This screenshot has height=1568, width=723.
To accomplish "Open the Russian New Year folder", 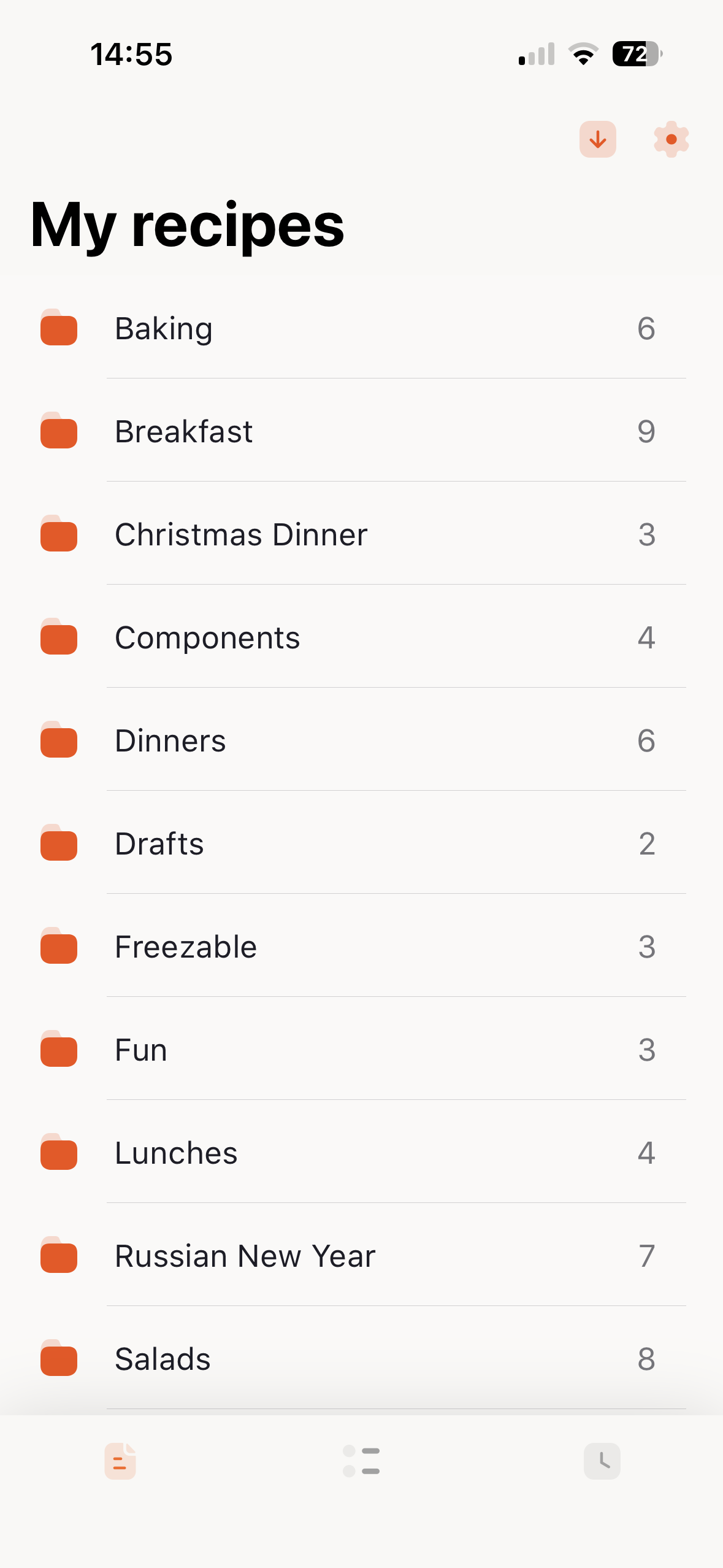I will [245, 1257].
